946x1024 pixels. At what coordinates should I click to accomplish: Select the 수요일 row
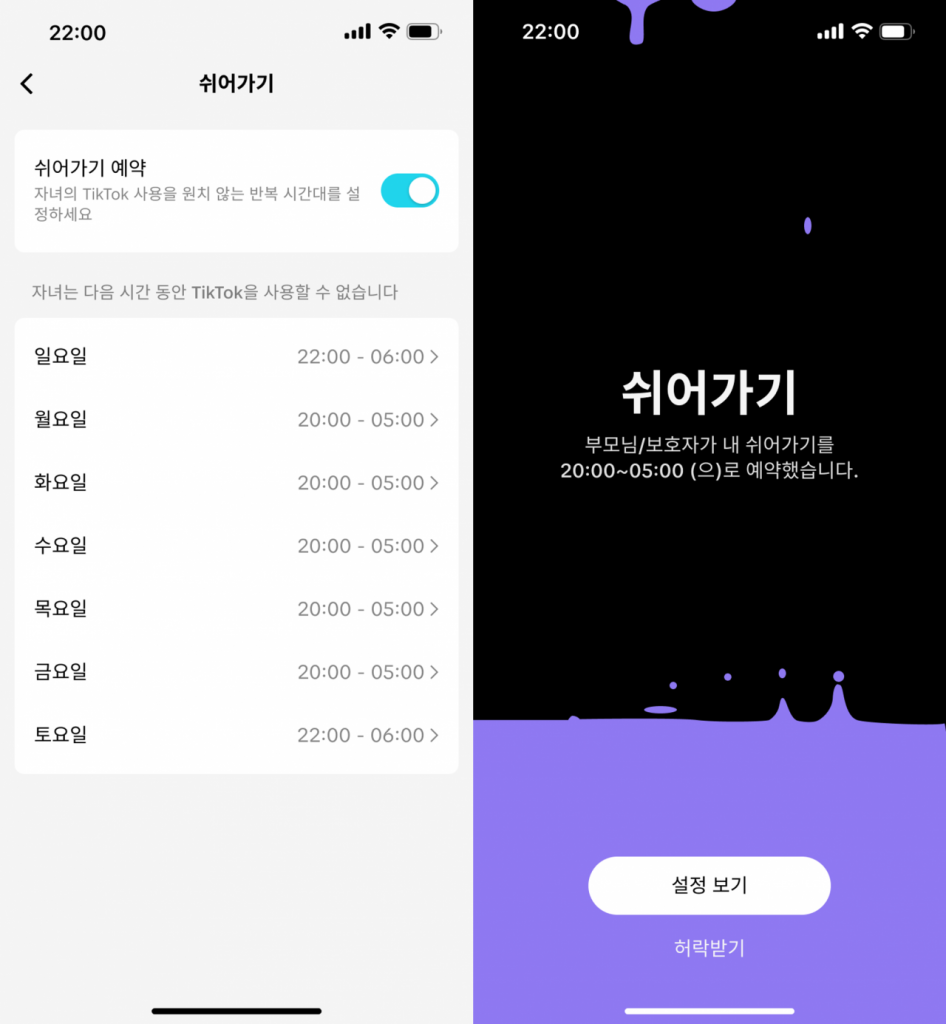point(236,545)
